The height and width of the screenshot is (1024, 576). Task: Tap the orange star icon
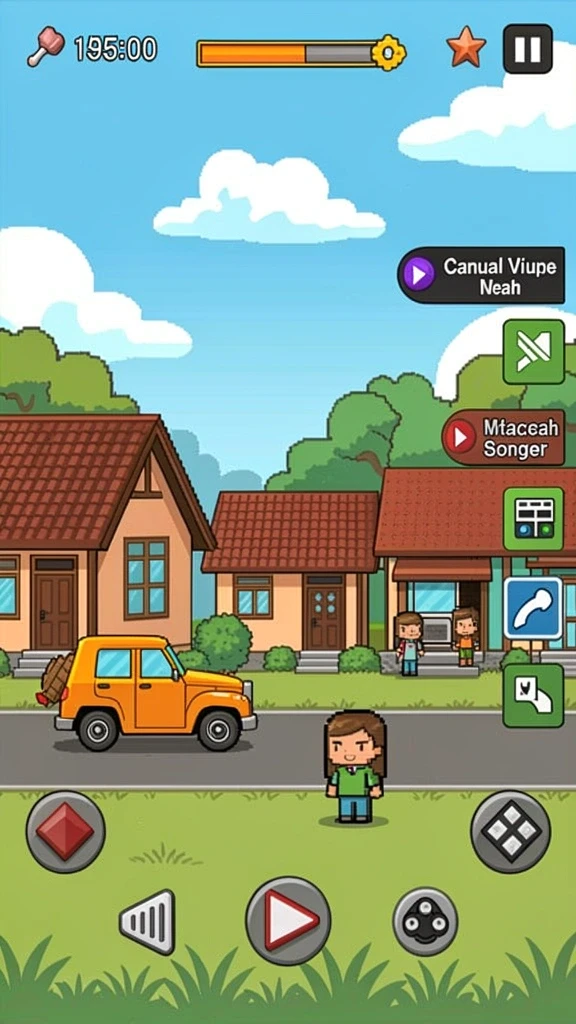click(466, 48)
